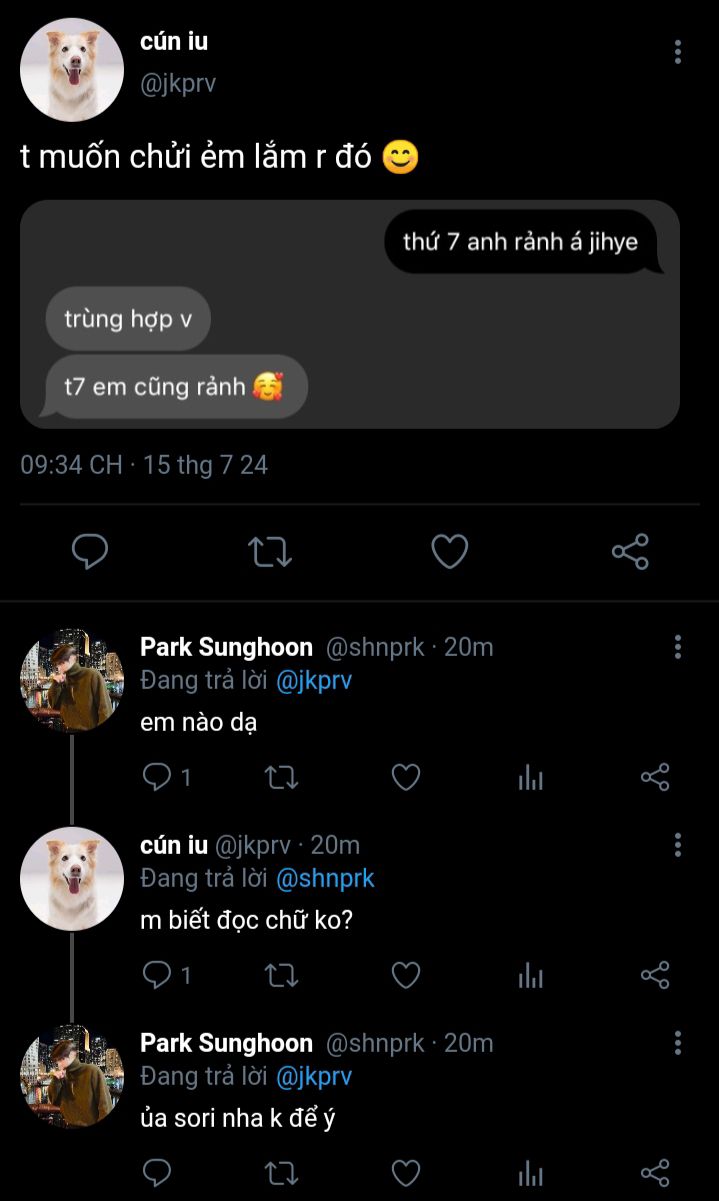The width and height of the screenshot is (719, 1201).
Task: Repost the main post by cún iu
Action: pos(270,551)
